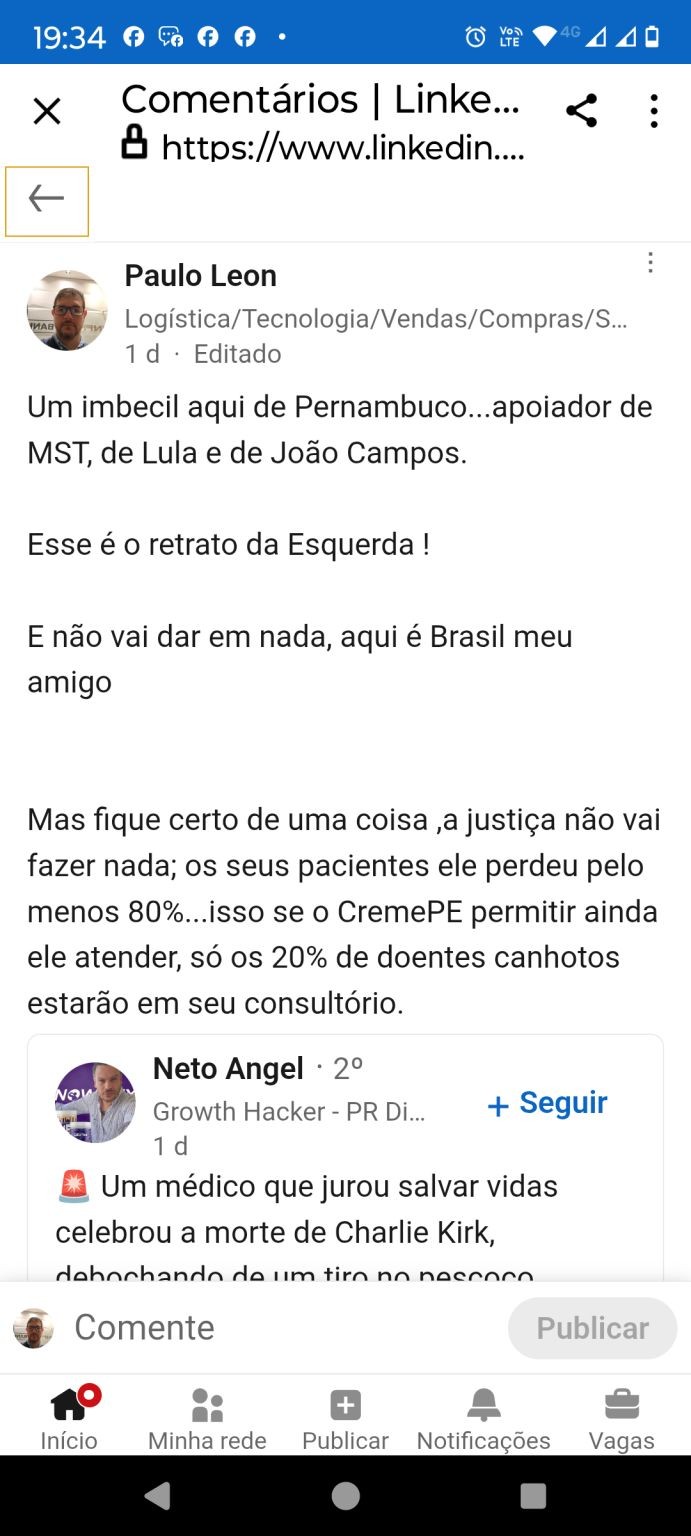Image resolution: width=691 pixels, height=1536 pixels.
Task: Switch to the Minha rede tab
Action: tap(207, 1417)
